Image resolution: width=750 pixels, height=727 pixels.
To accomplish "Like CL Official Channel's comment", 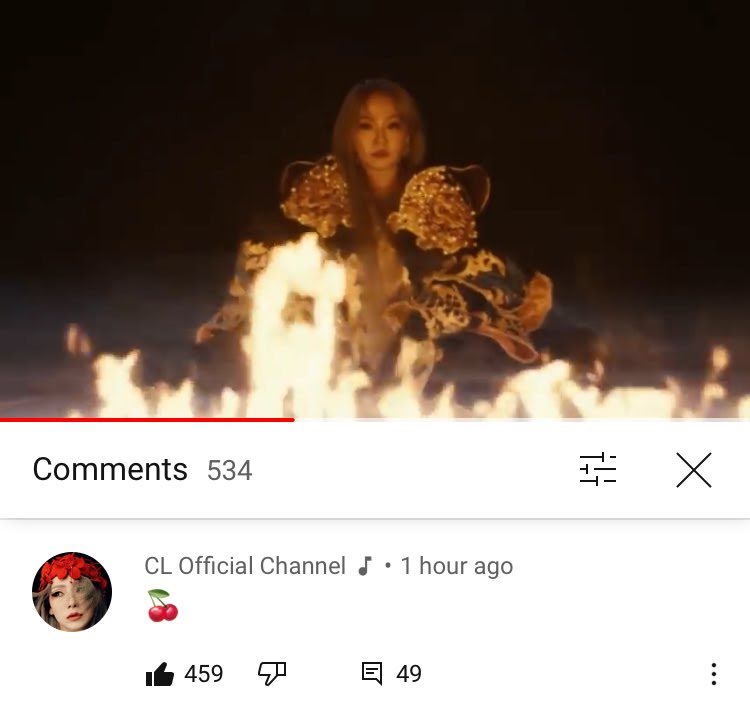I will [x=159, y=674].
